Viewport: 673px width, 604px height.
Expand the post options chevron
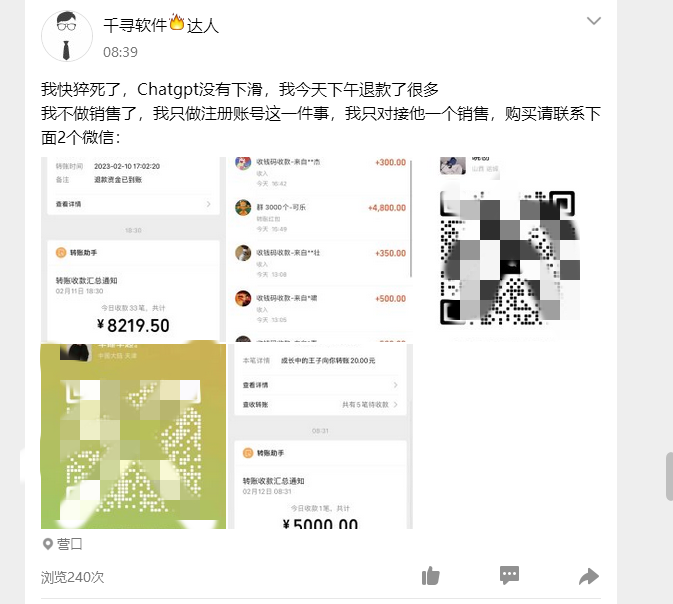594,21
